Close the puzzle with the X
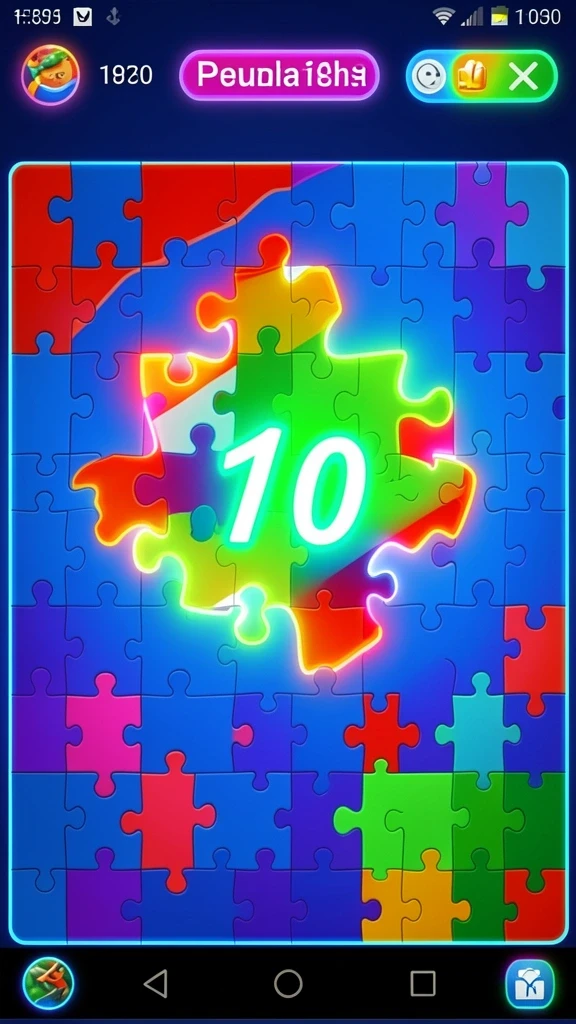This screenshot has height=1024, width=576. [x=523, y=77]
